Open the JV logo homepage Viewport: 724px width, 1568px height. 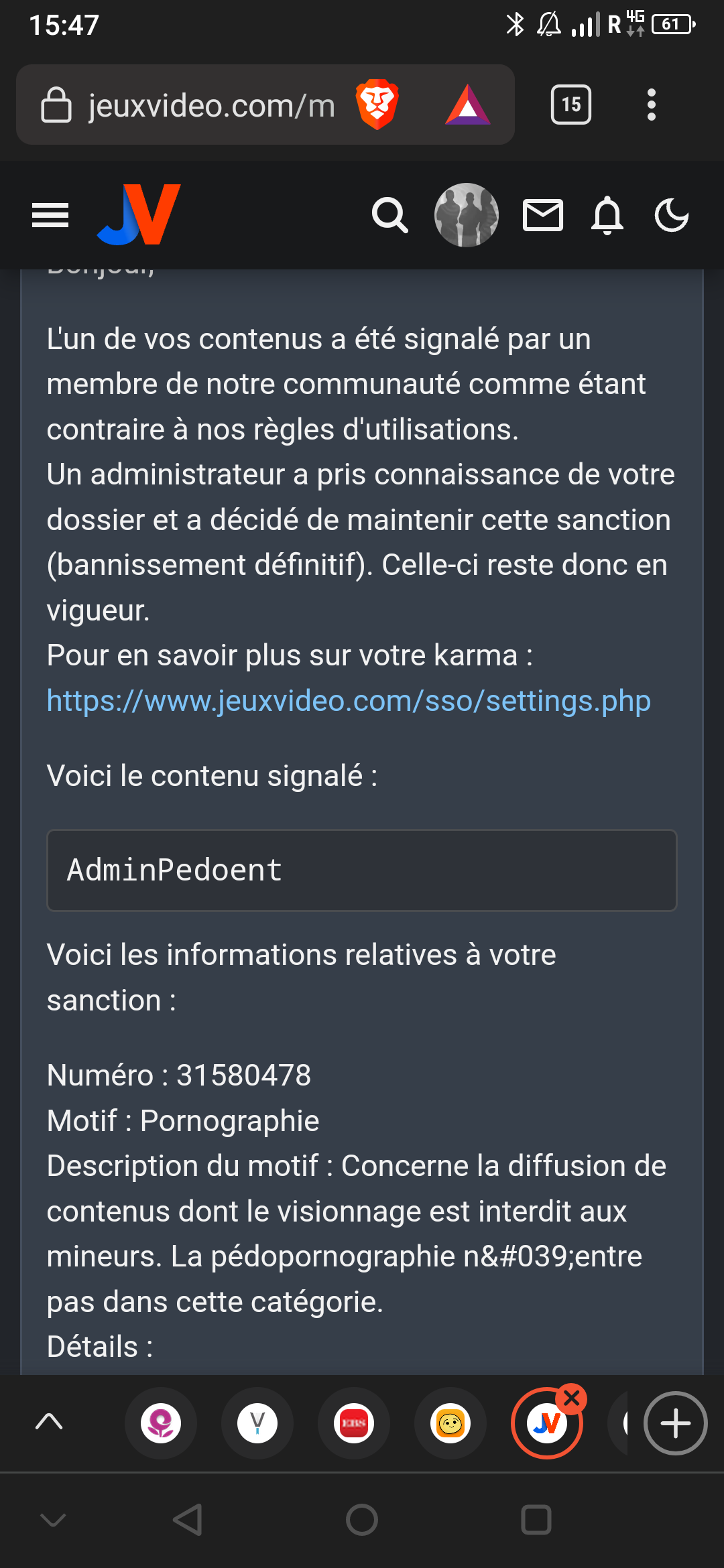pyautogui.click(x=139, y=214)
